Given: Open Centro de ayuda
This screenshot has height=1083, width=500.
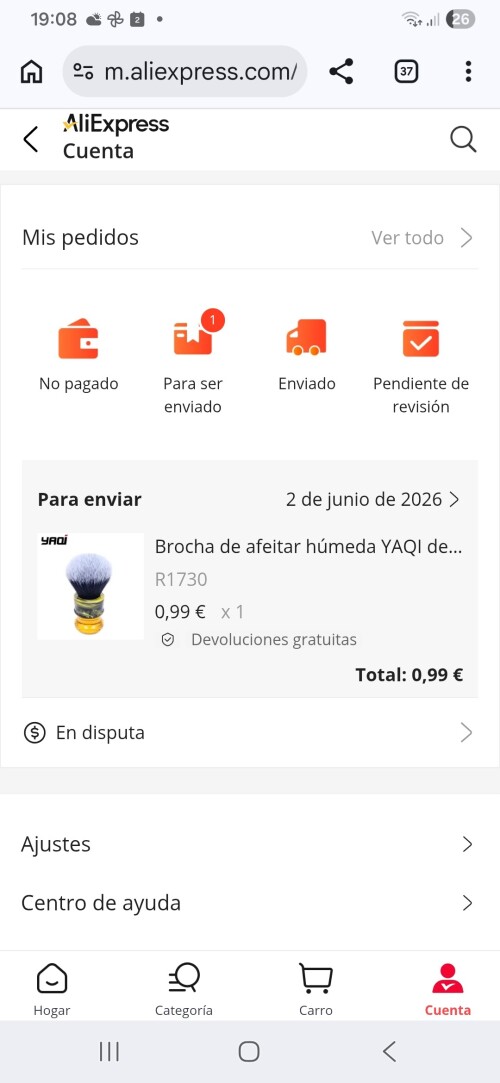Looking at the screenshot, I should click(249, 903).
